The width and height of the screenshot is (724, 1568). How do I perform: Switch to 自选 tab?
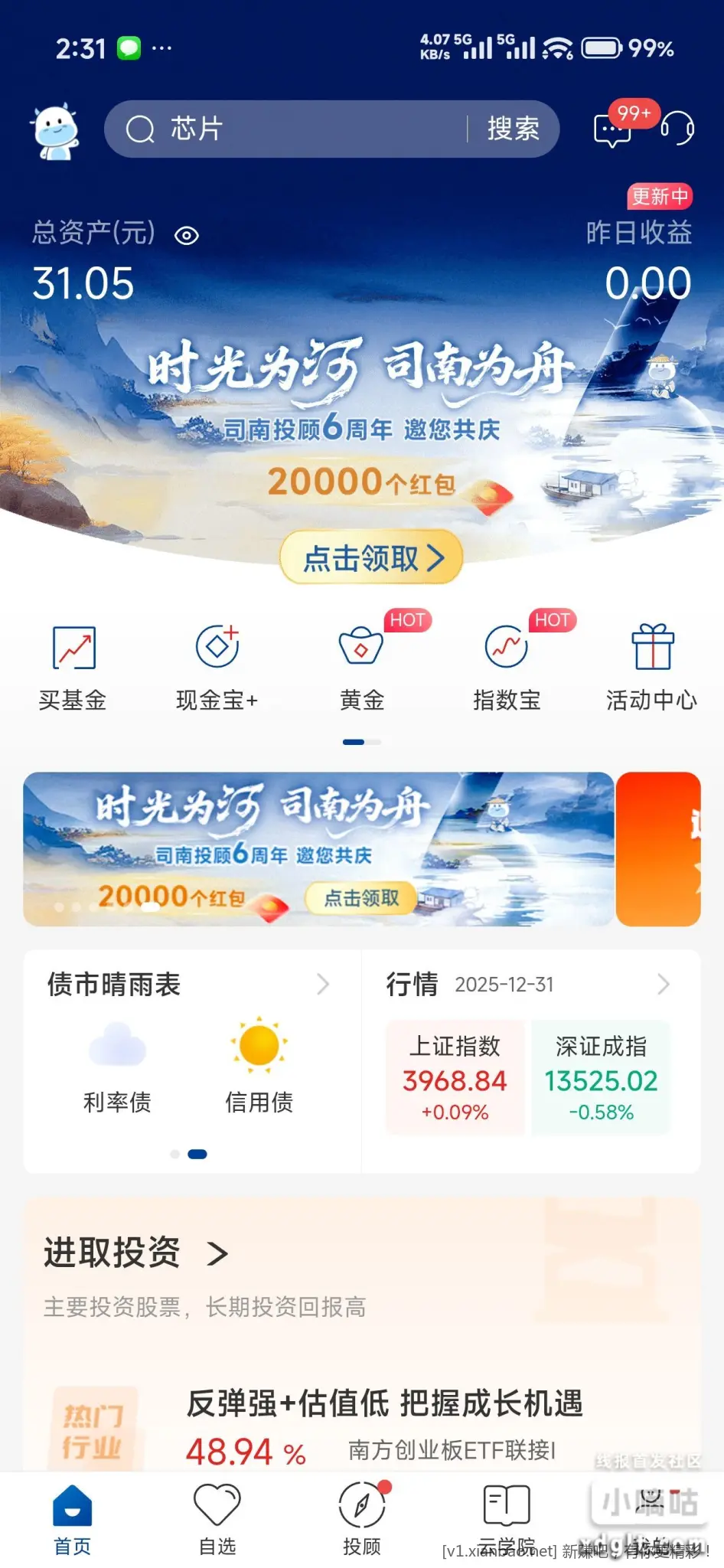pos(217,1519)
